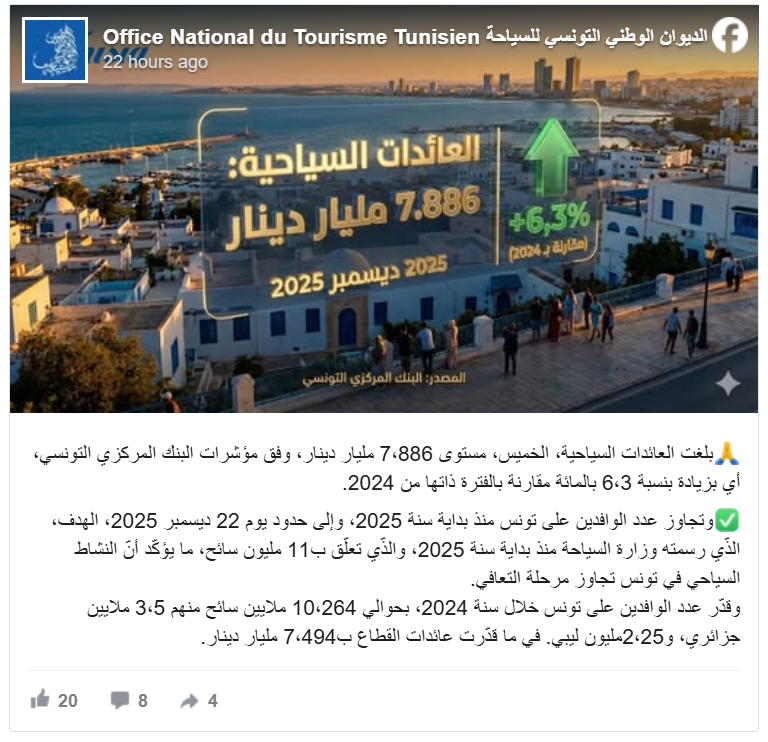Open the tourism revenue post image
Viewport: 768px width, 742px height.
384,240
